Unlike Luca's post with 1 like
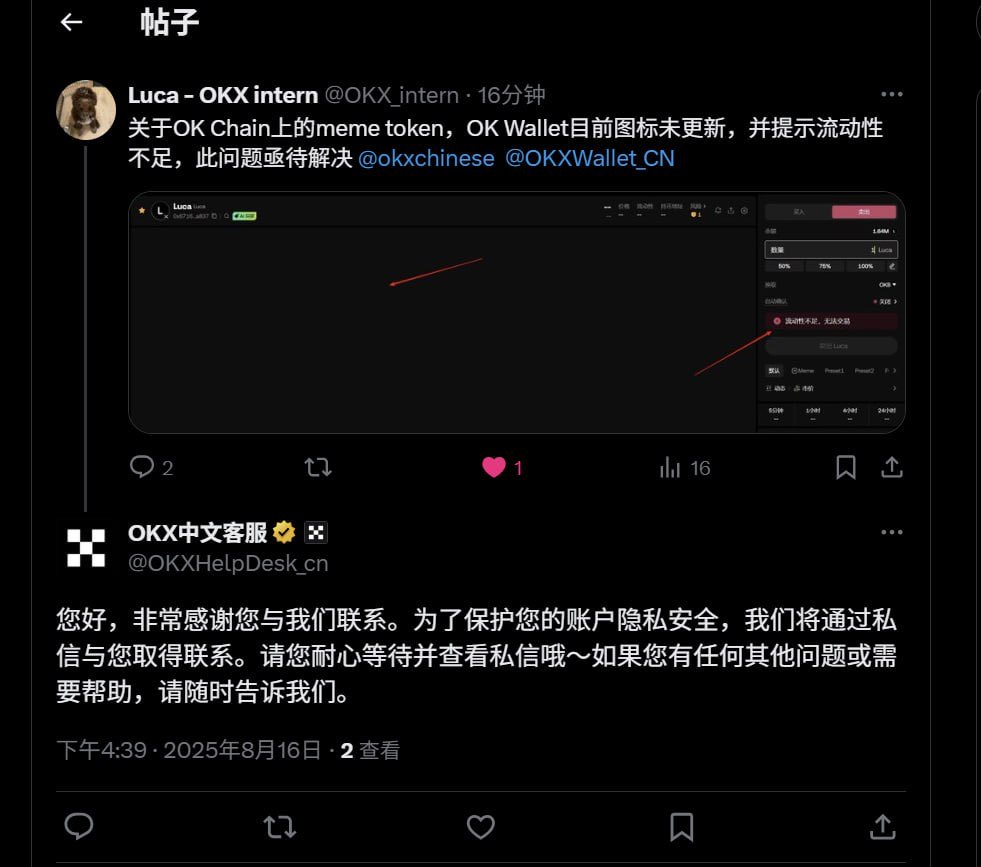Image resolution: width=981 pixels, height=867 pixels. pos(494,467)
